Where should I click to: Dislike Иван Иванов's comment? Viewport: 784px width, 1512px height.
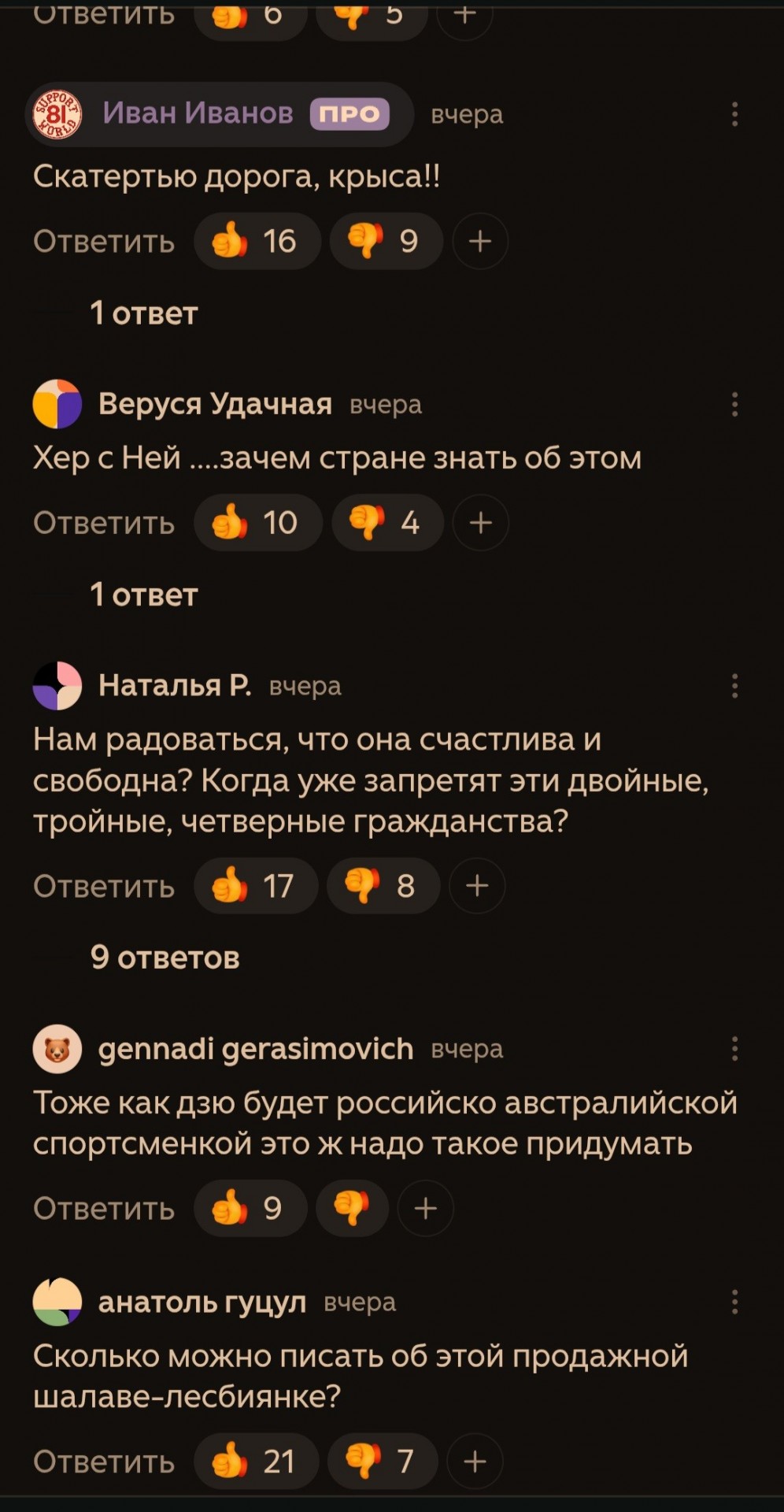pyautogui.click(x=385, y=241)
